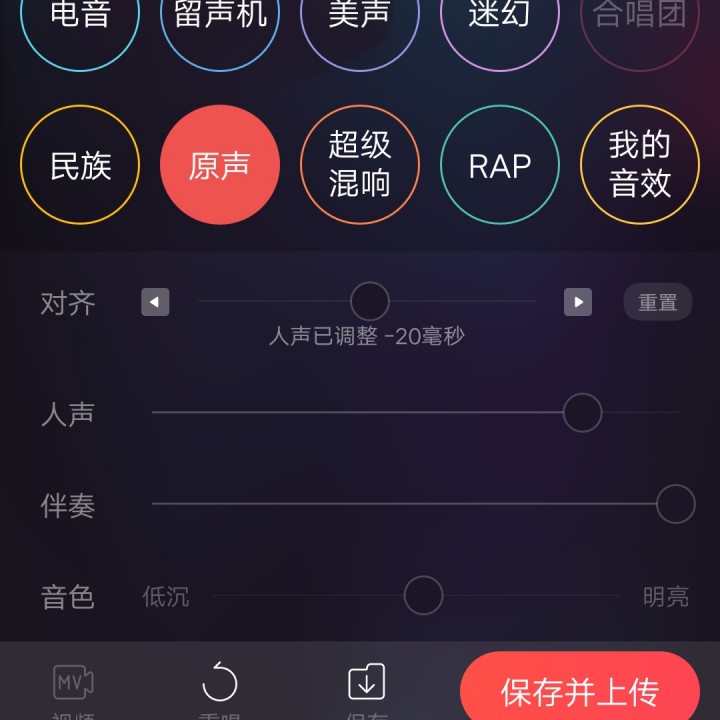Nudge alignment earlier with left arrow
The width and height of the screenshot is (720, 720).
pos(155,302)
